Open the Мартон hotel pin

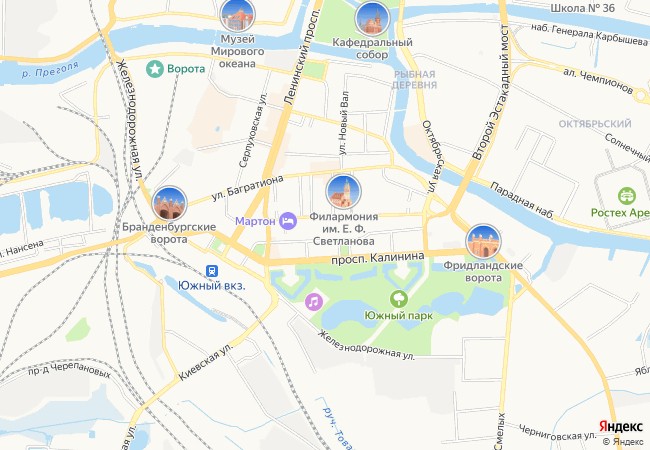point(288,221)
